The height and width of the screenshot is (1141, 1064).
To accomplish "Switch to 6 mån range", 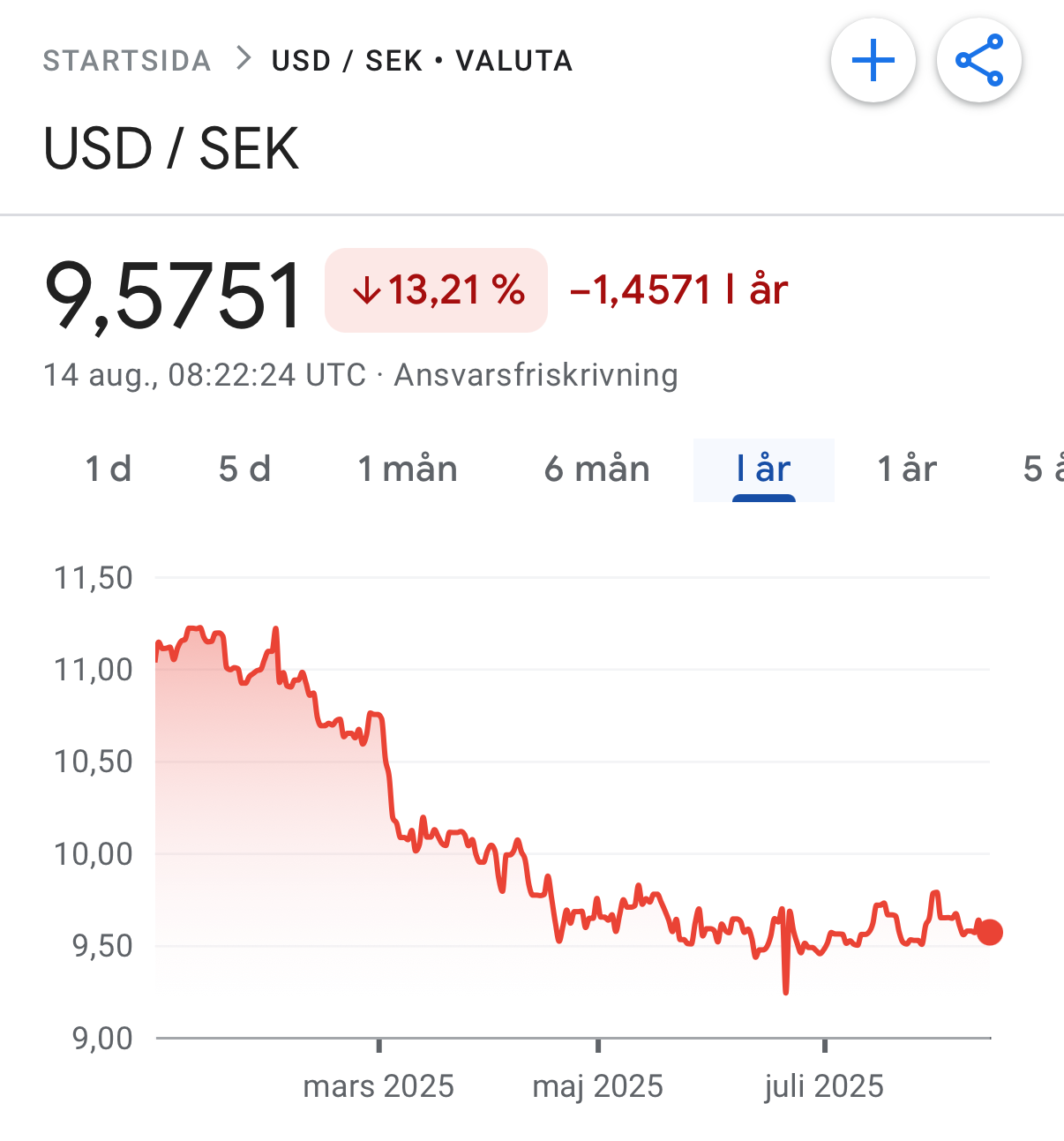I will (x=596, y=469).
